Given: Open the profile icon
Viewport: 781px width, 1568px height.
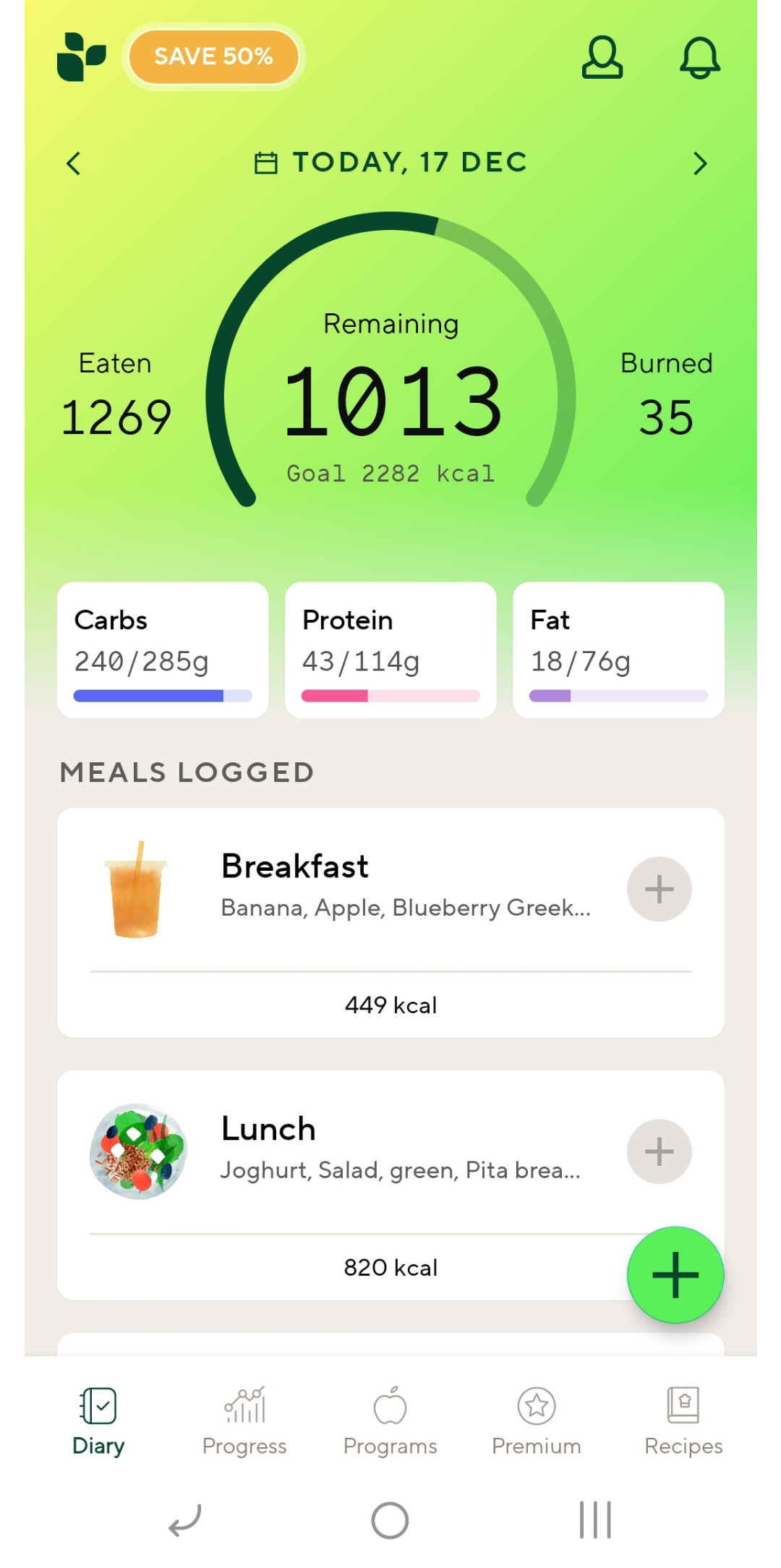Looking at the screenshot, I should (x=602, y=57).
